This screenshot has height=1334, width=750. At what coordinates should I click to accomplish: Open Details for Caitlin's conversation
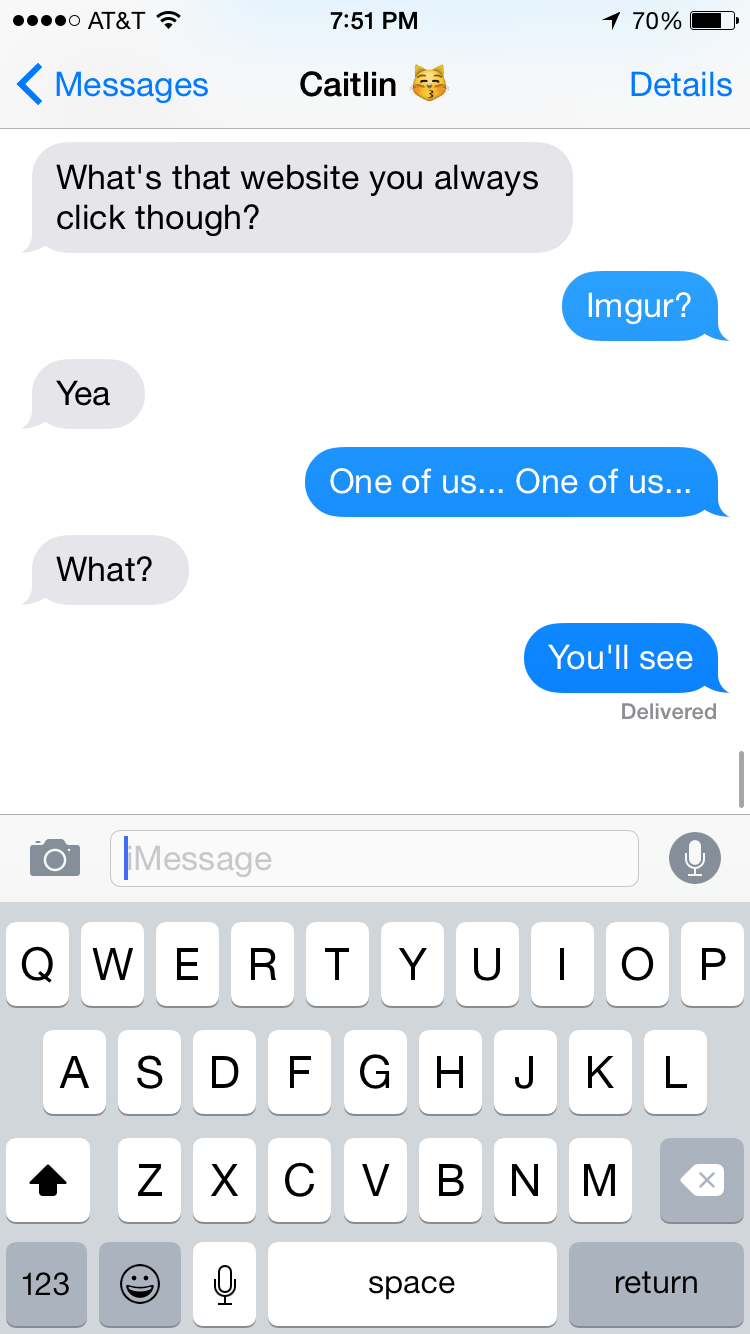pos(680,85)
